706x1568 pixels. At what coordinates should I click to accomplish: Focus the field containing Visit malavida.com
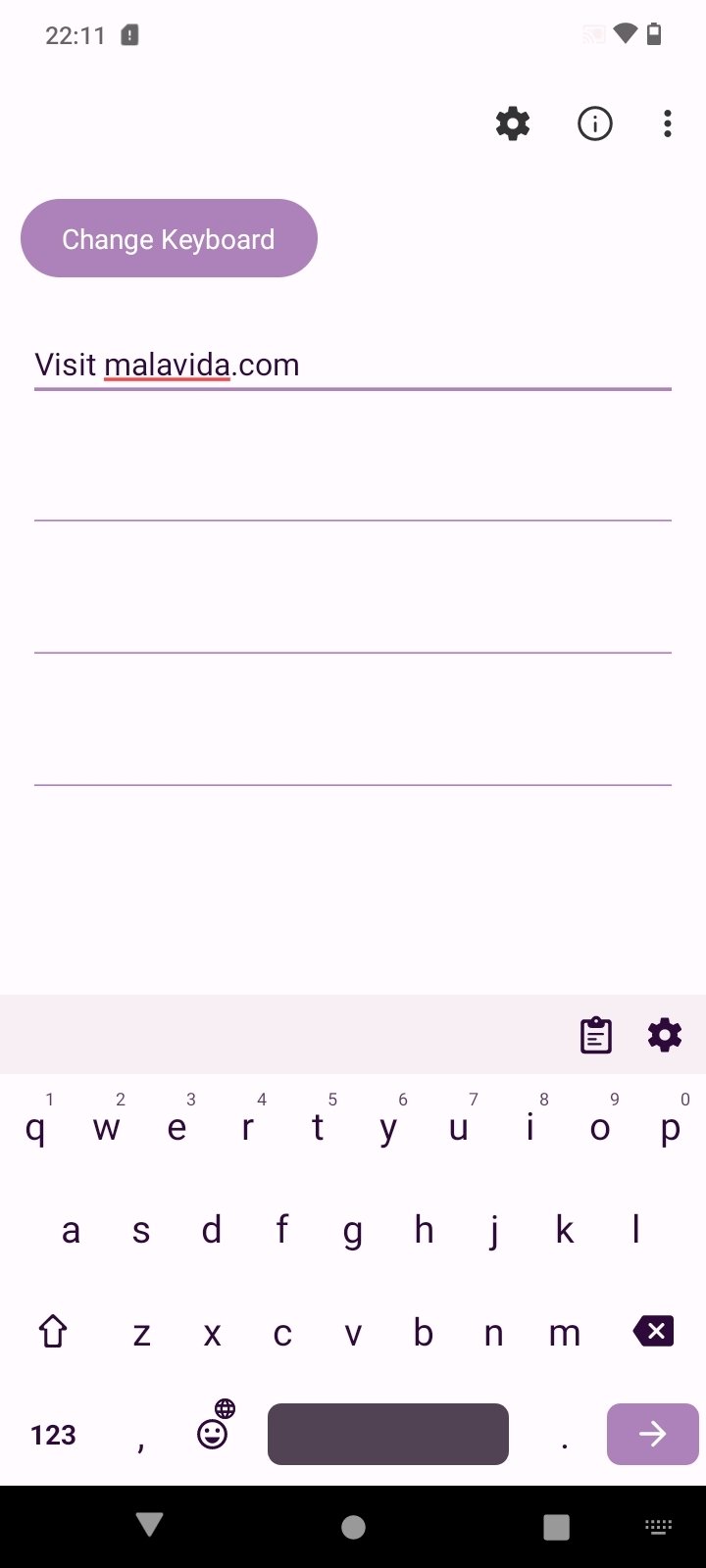(x=353, y=365)
